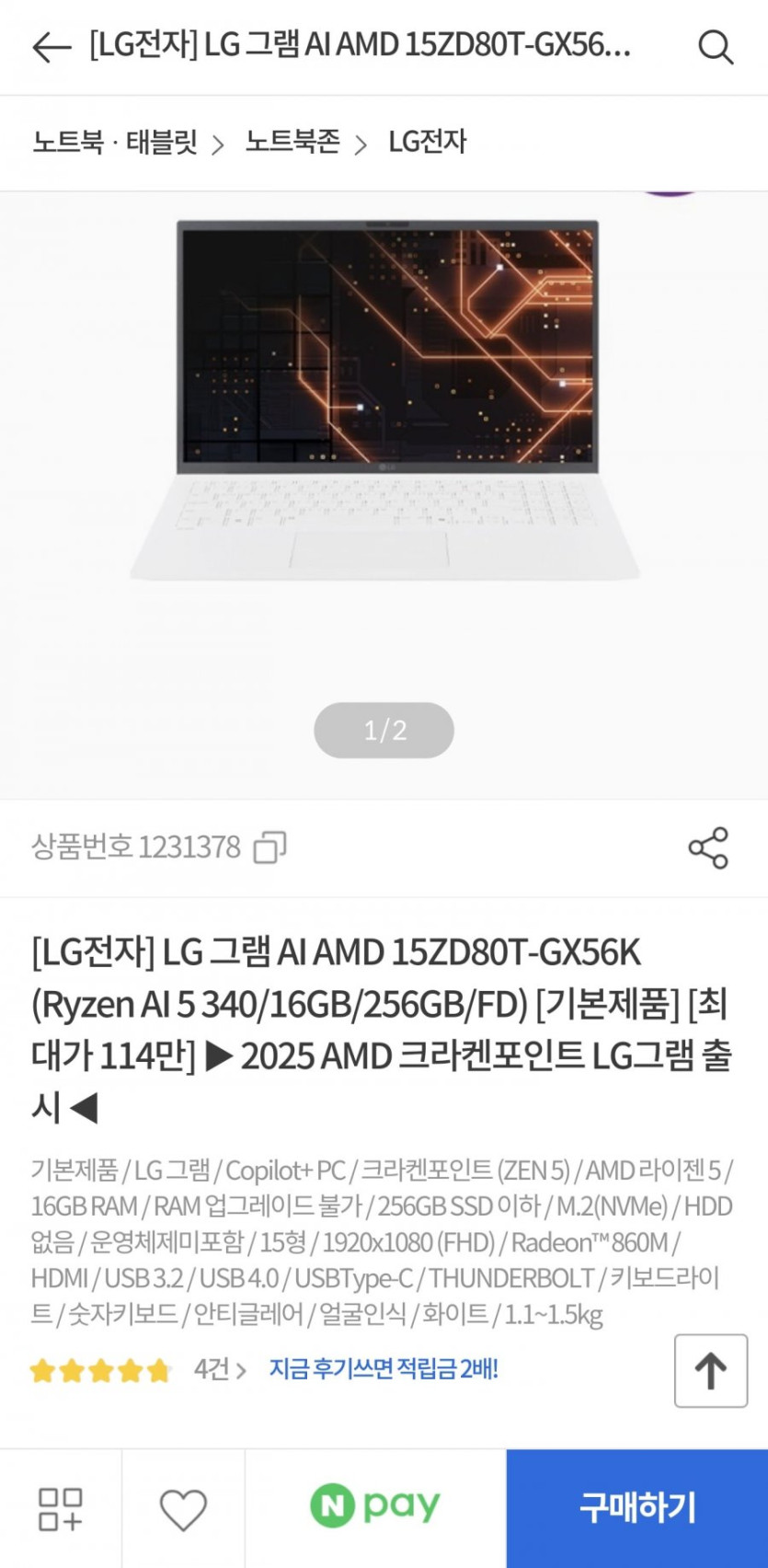Open the 노트북 · 태블릿 breadcrumb category

coord(115,143)
